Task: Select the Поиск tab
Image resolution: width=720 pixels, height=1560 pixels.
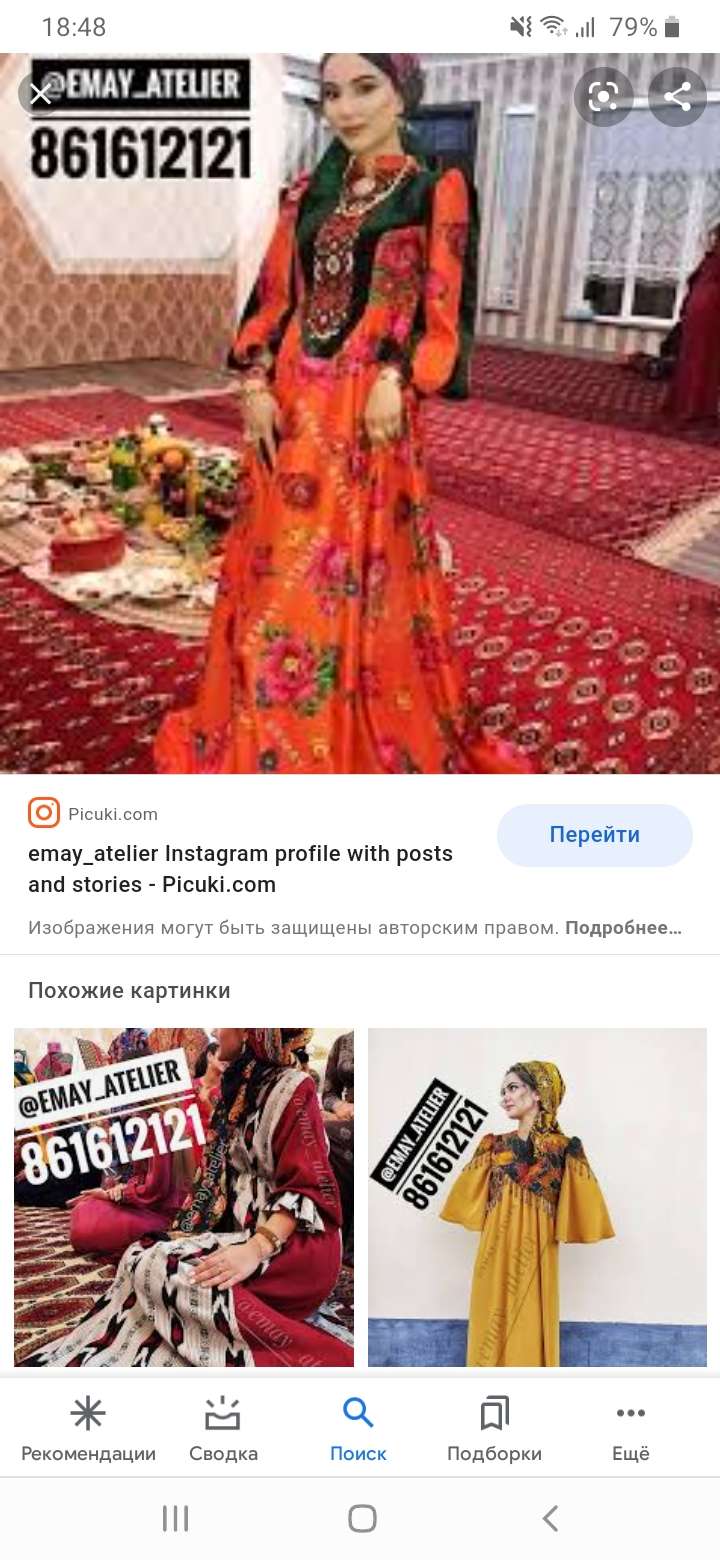Action: click(x=358, y=1430)
